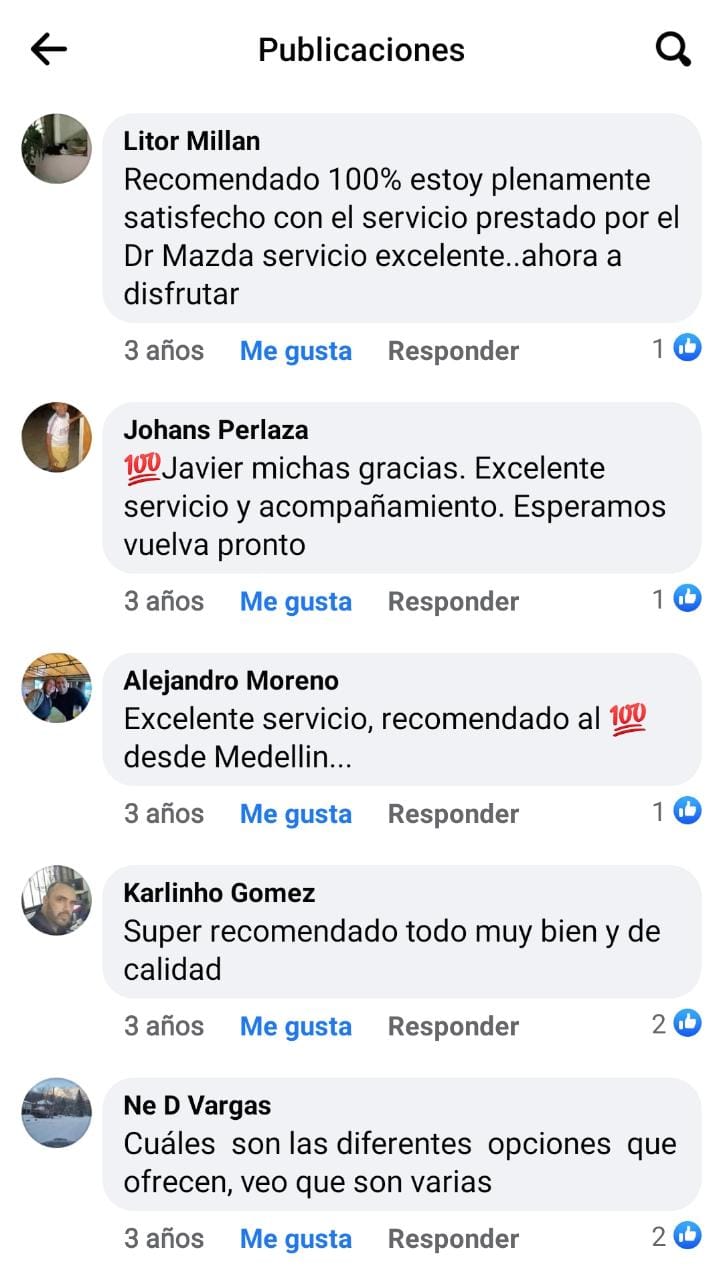Open Karlinho Gomez's profile avatar
This screenshot has height=1280, width=723.
pos(56,900)
